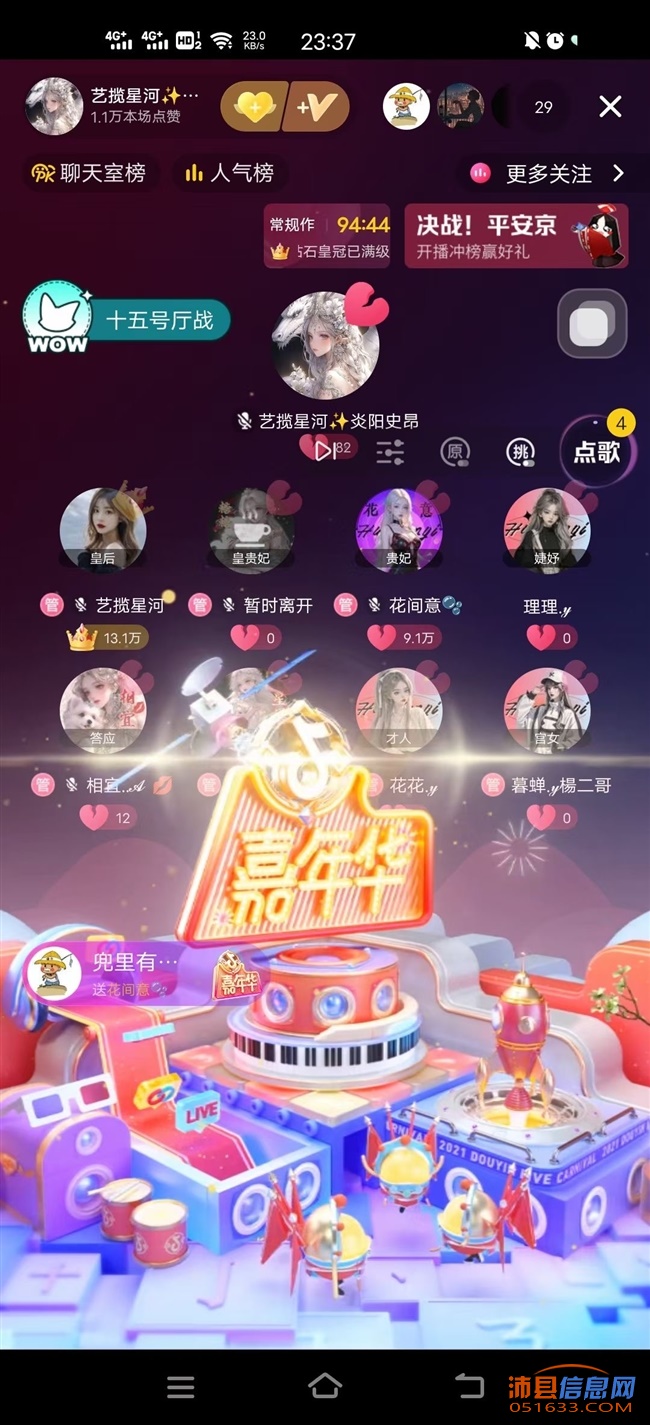Tap the floating square record button
This screenshot has height=1425, width=650.
coord(592,324)
